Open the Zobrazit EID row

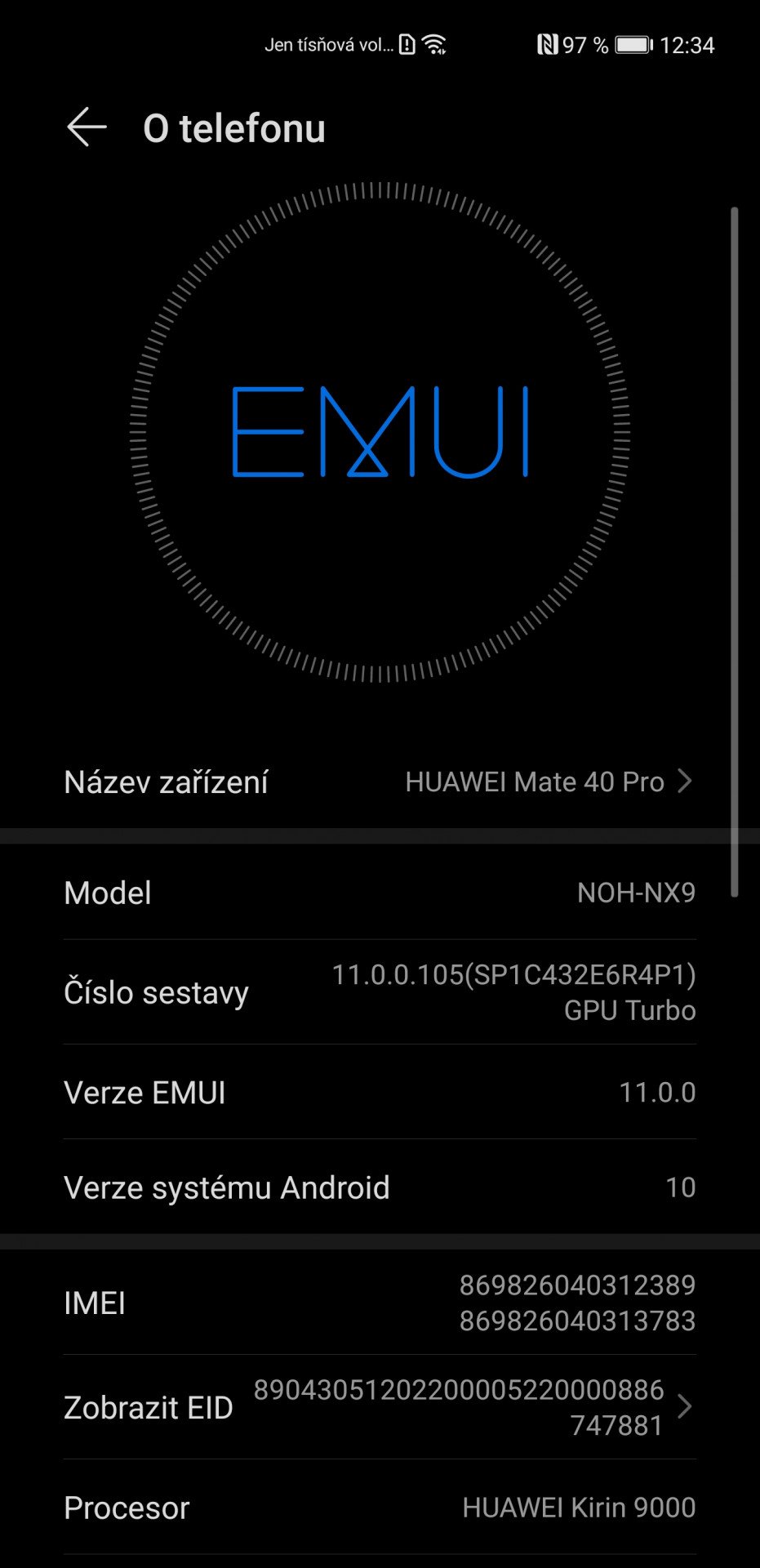(x=380, y=1407)
